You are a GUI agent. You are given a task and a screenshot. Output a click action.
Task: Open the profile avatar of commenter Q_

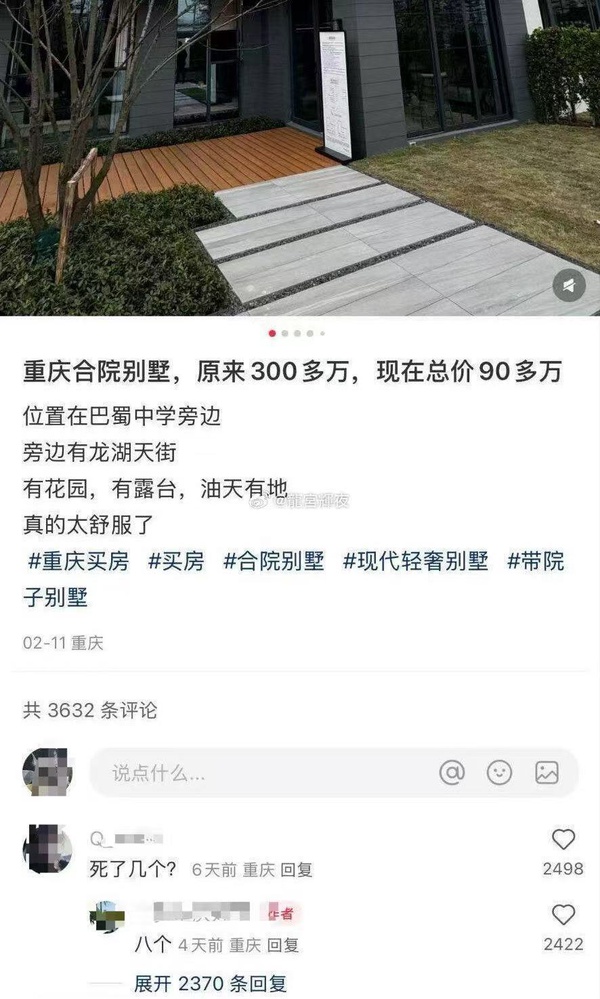click(x=48, y=848)
